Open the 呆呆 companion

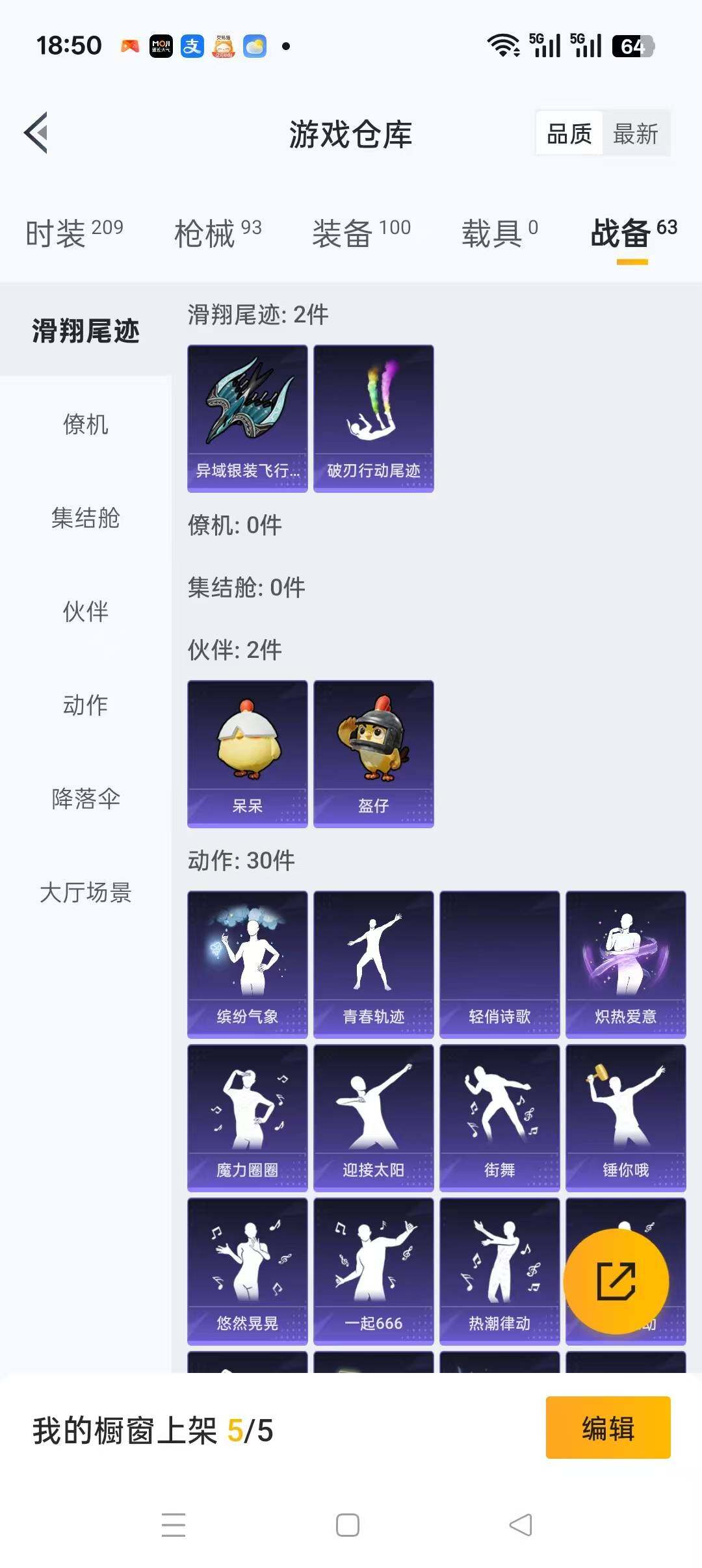coord(247,753)
